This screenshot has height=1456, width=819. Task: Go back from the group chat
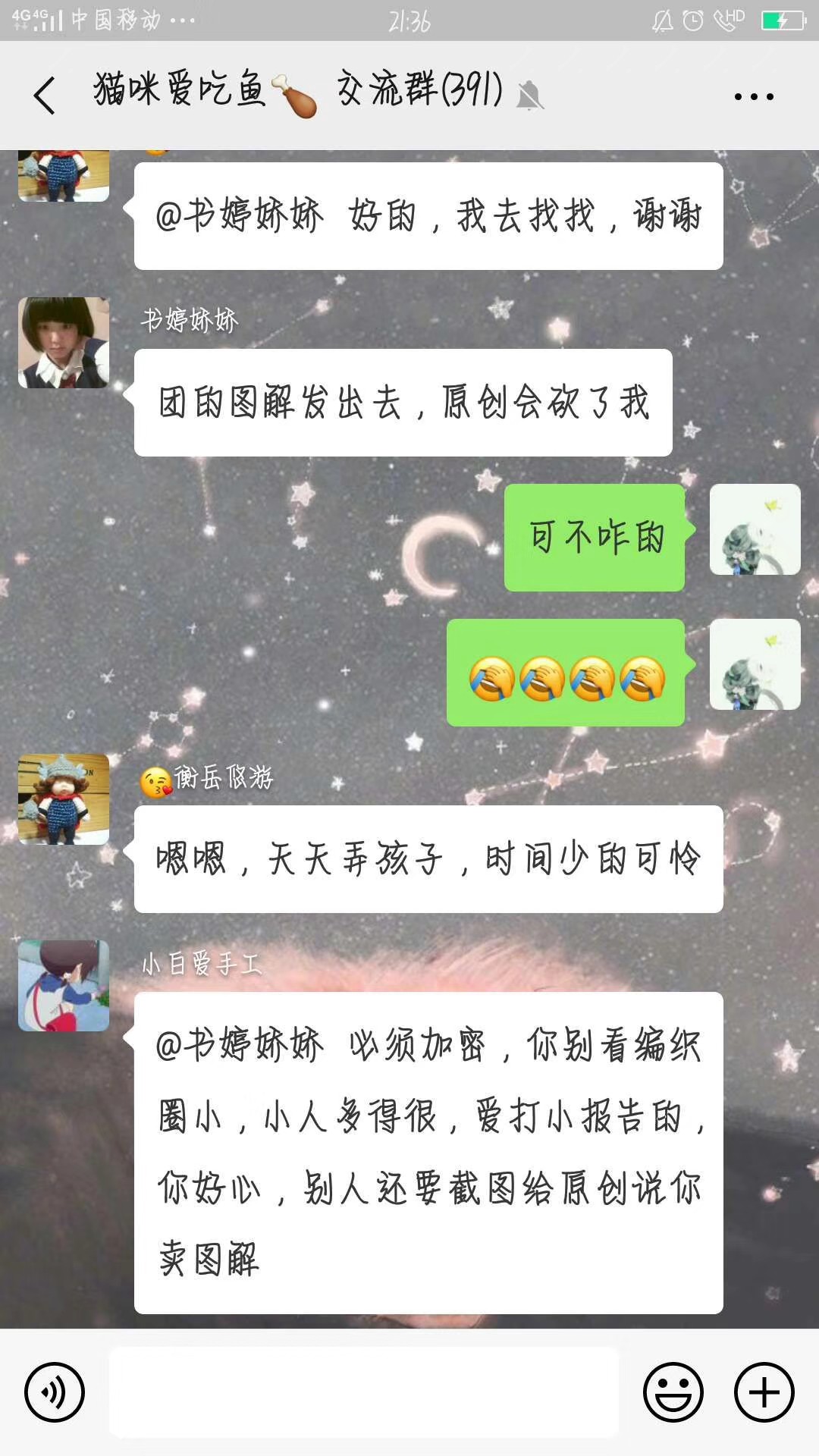tap(45, 96)
